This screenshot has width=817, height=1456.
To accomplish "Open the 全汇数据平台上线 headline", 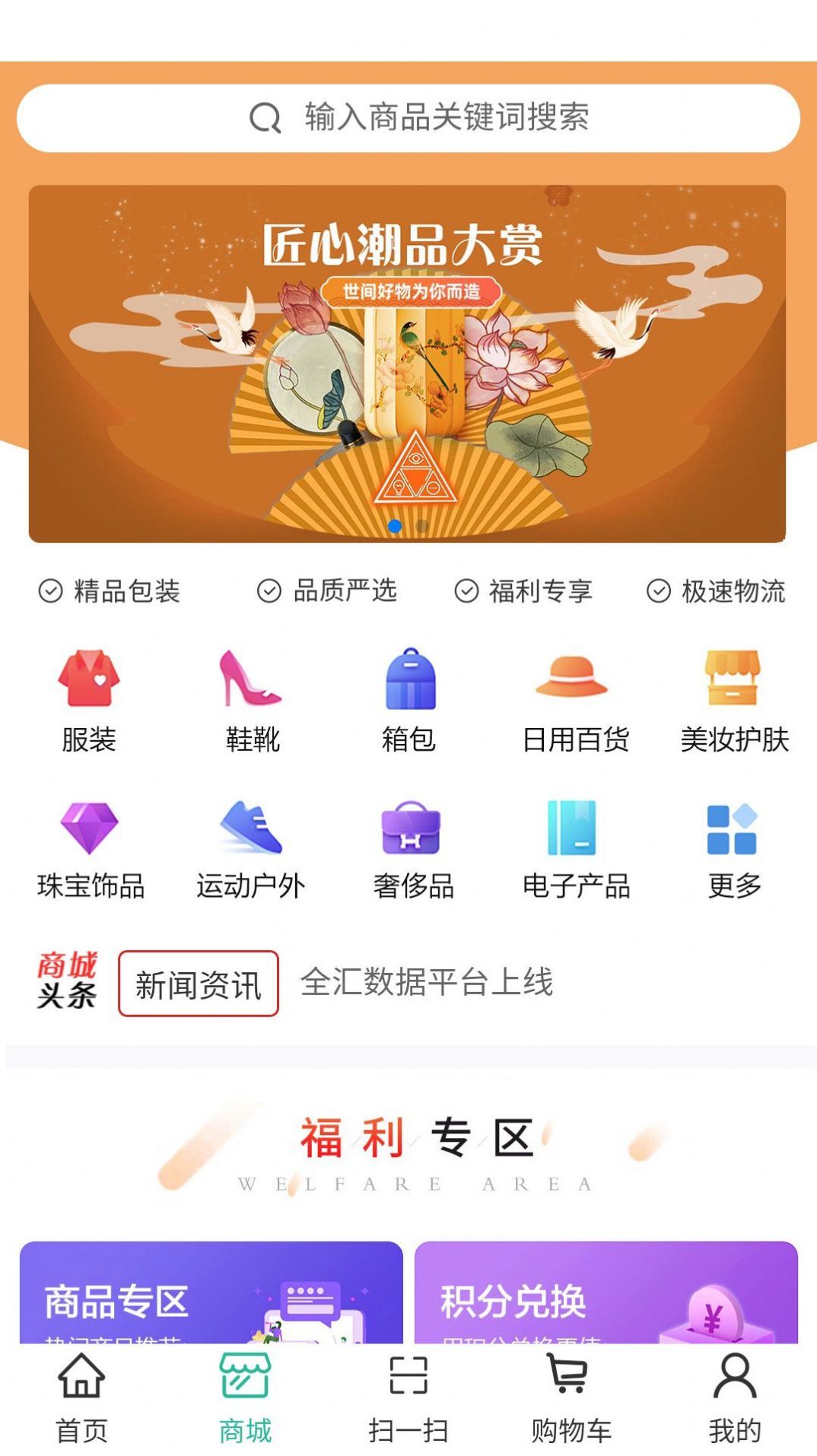I will coord(428,984).
